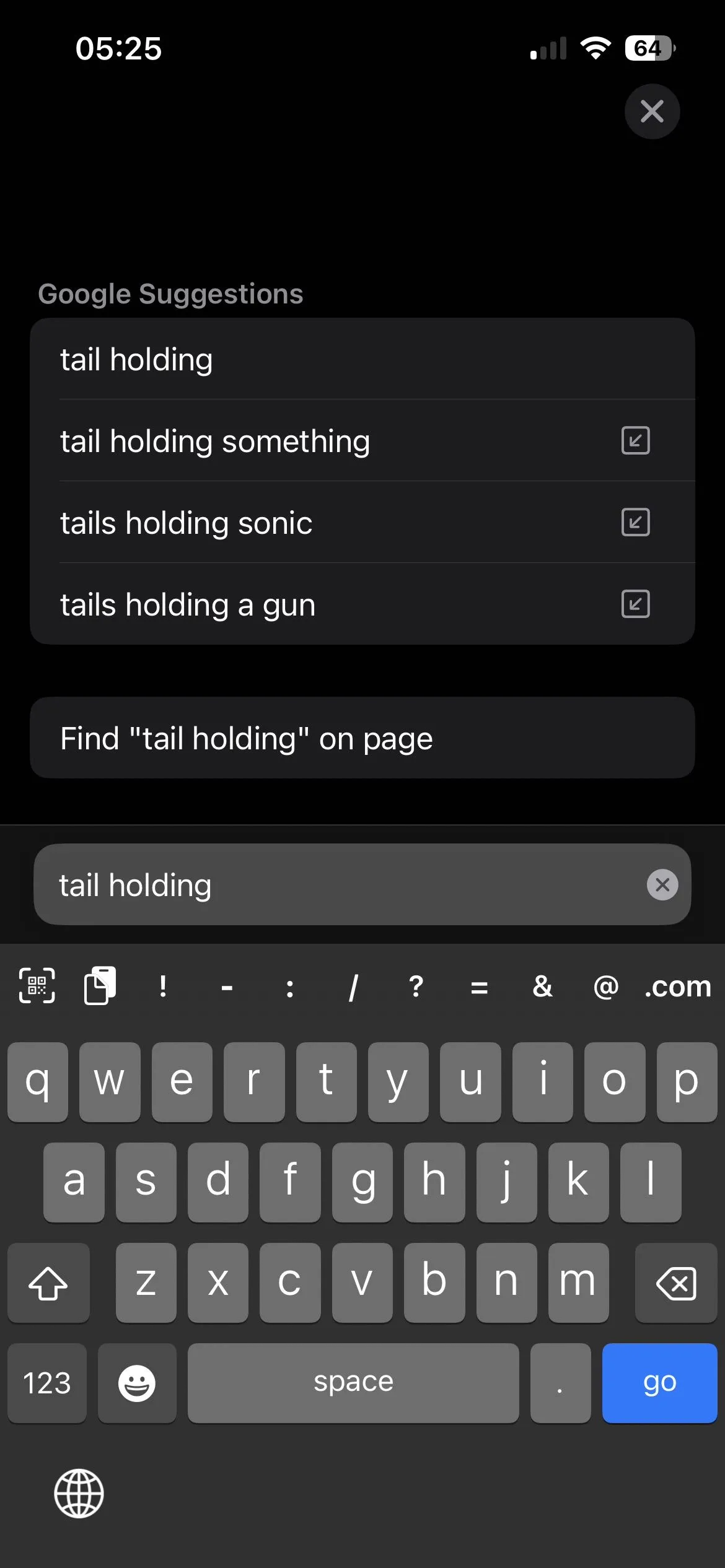The height and width of the screenshot is (1568, 725).
Task: Fill in 'tail holding something' with its arrow icon
Action: [635, 441]
